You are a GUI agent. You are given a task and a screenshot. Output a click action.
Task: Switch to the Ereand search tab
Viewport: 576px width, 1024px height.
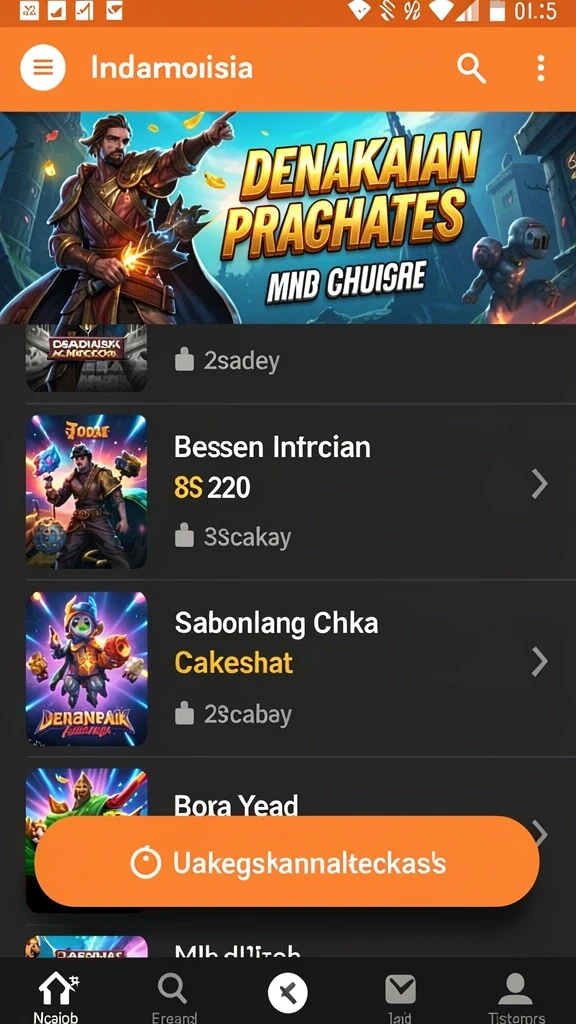tap(173, 997)
